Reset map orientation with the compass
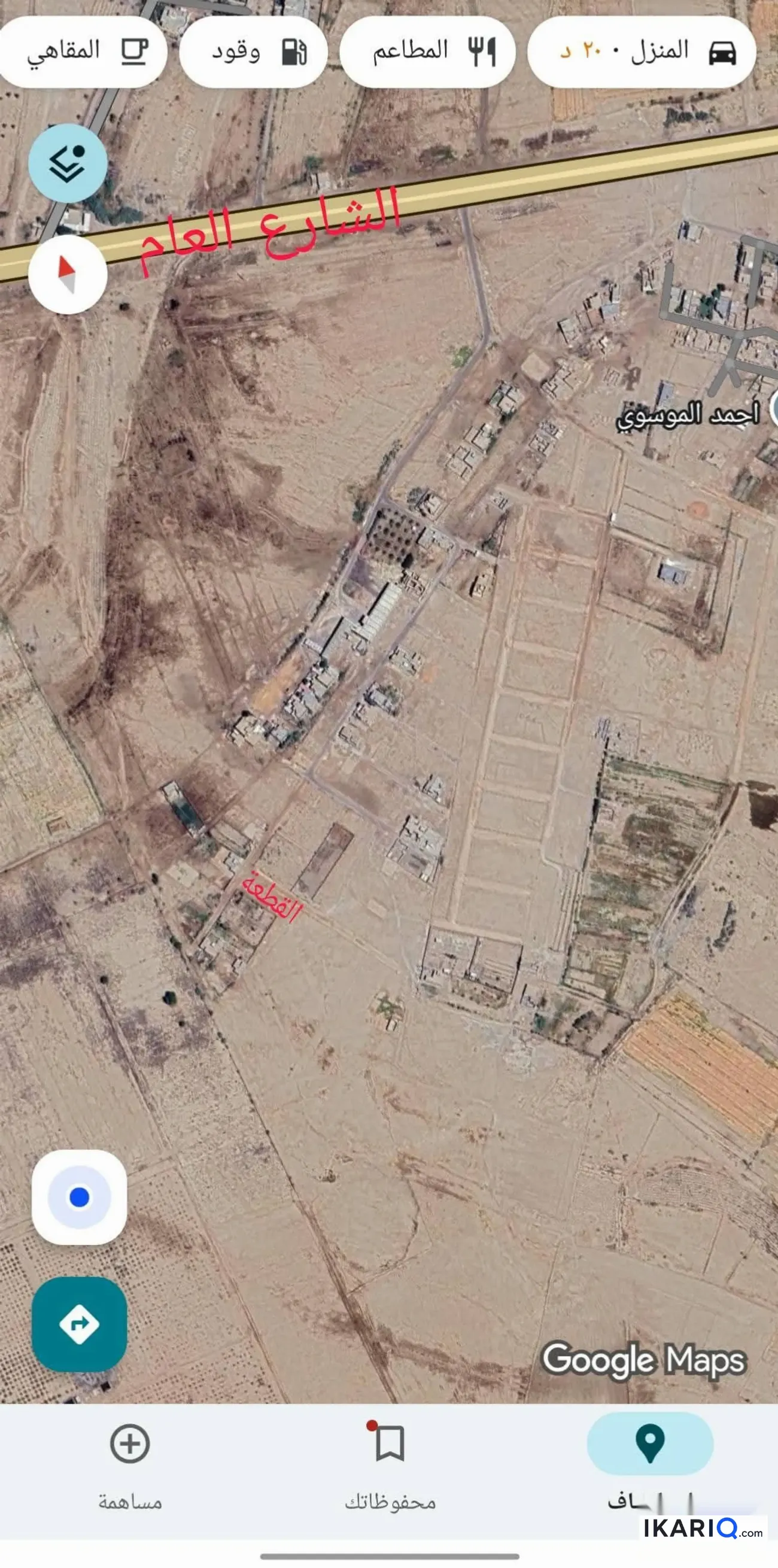Viewport: 778px width, 1568px height. pyautogui.click(x=68, y=275)
